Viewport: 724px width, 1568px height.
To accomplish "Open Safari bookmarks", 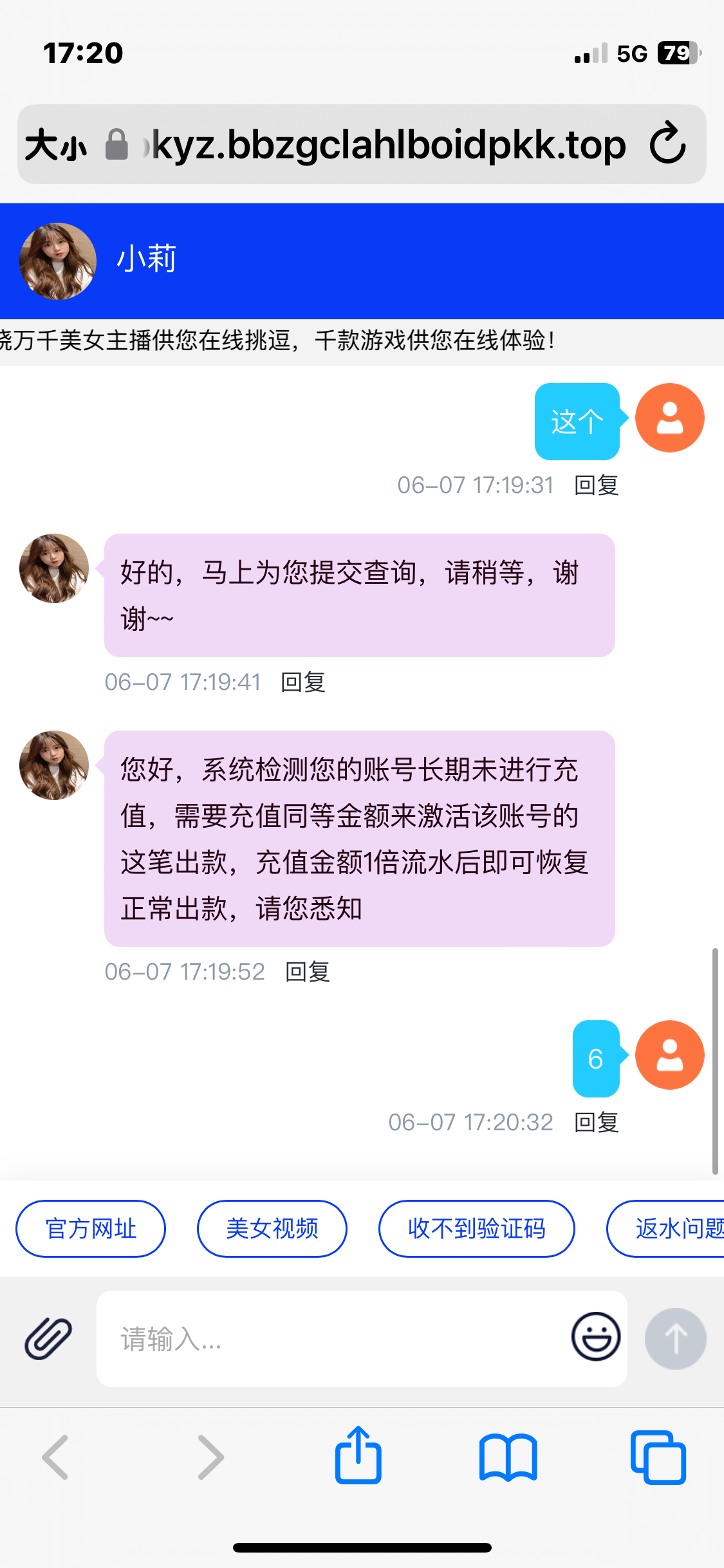I will click(508, 1457).
